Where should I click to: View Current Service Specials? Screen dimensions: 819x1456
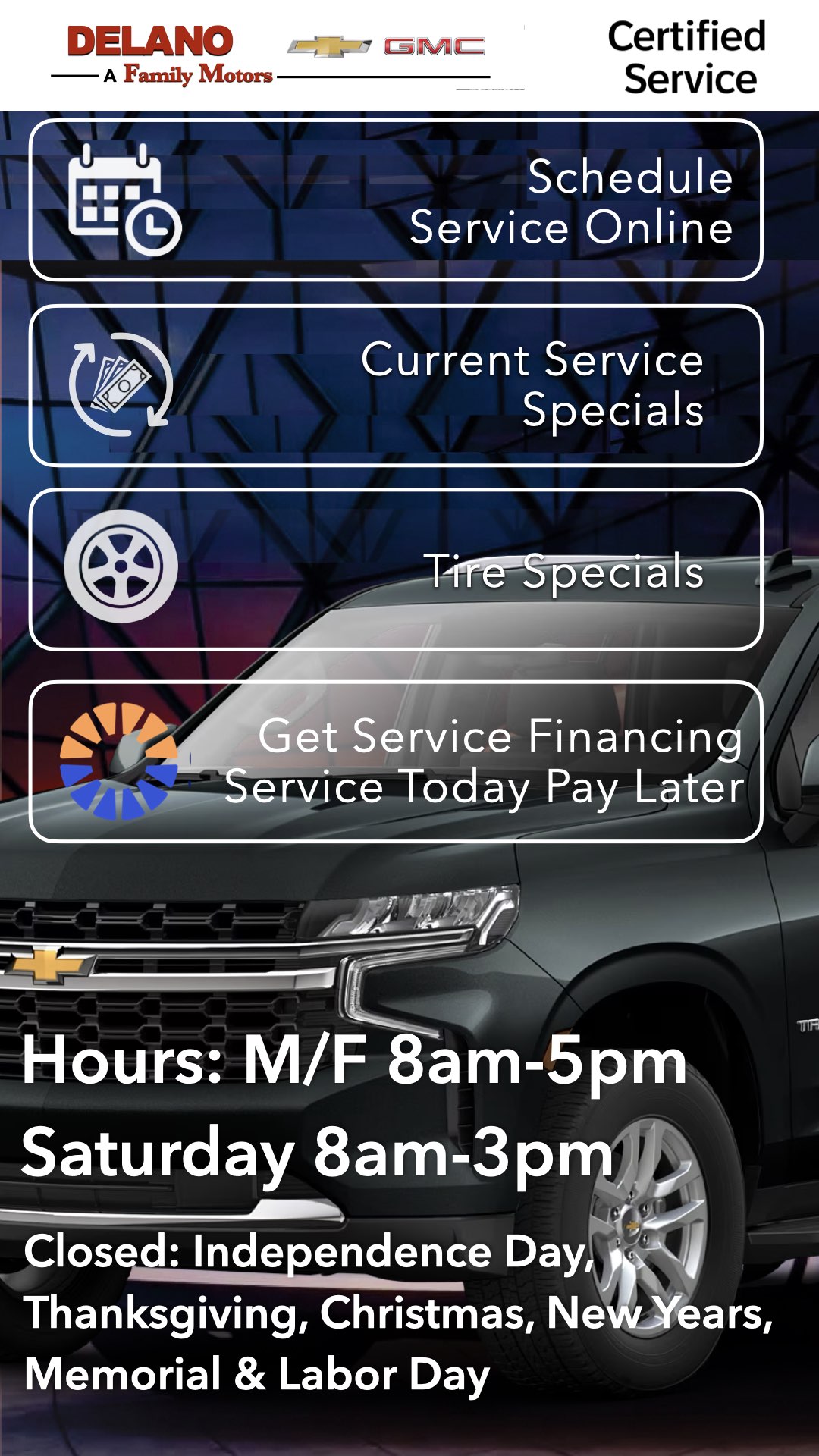pos(396,385)
